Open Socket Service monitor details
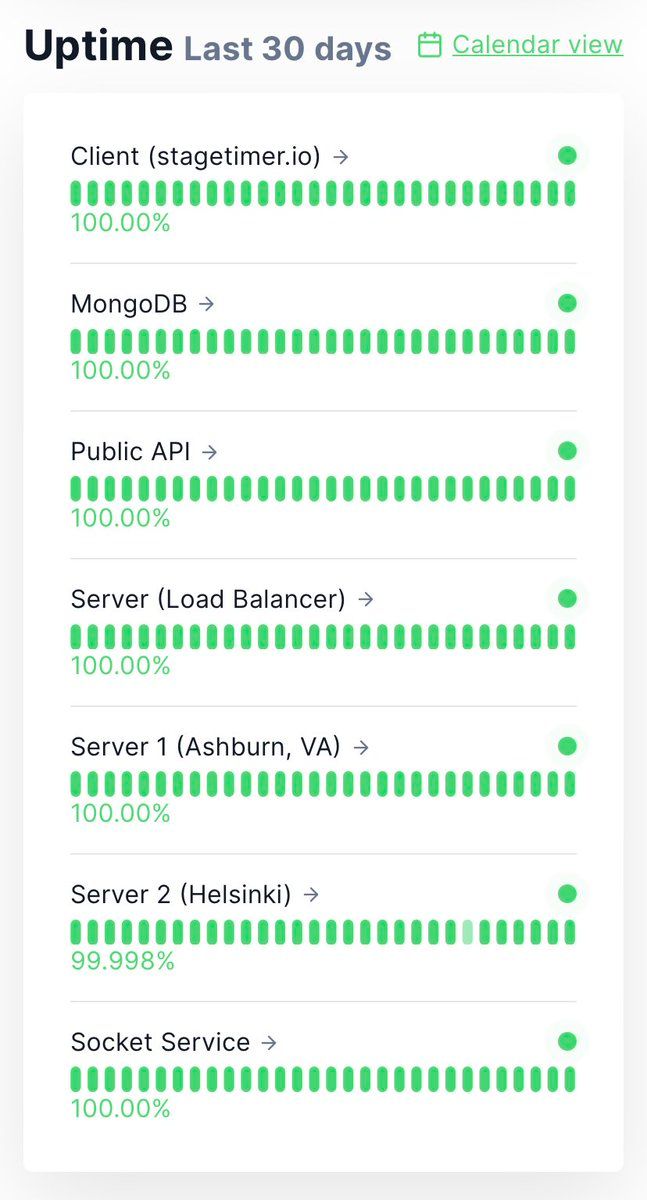 pos(174,1042)
